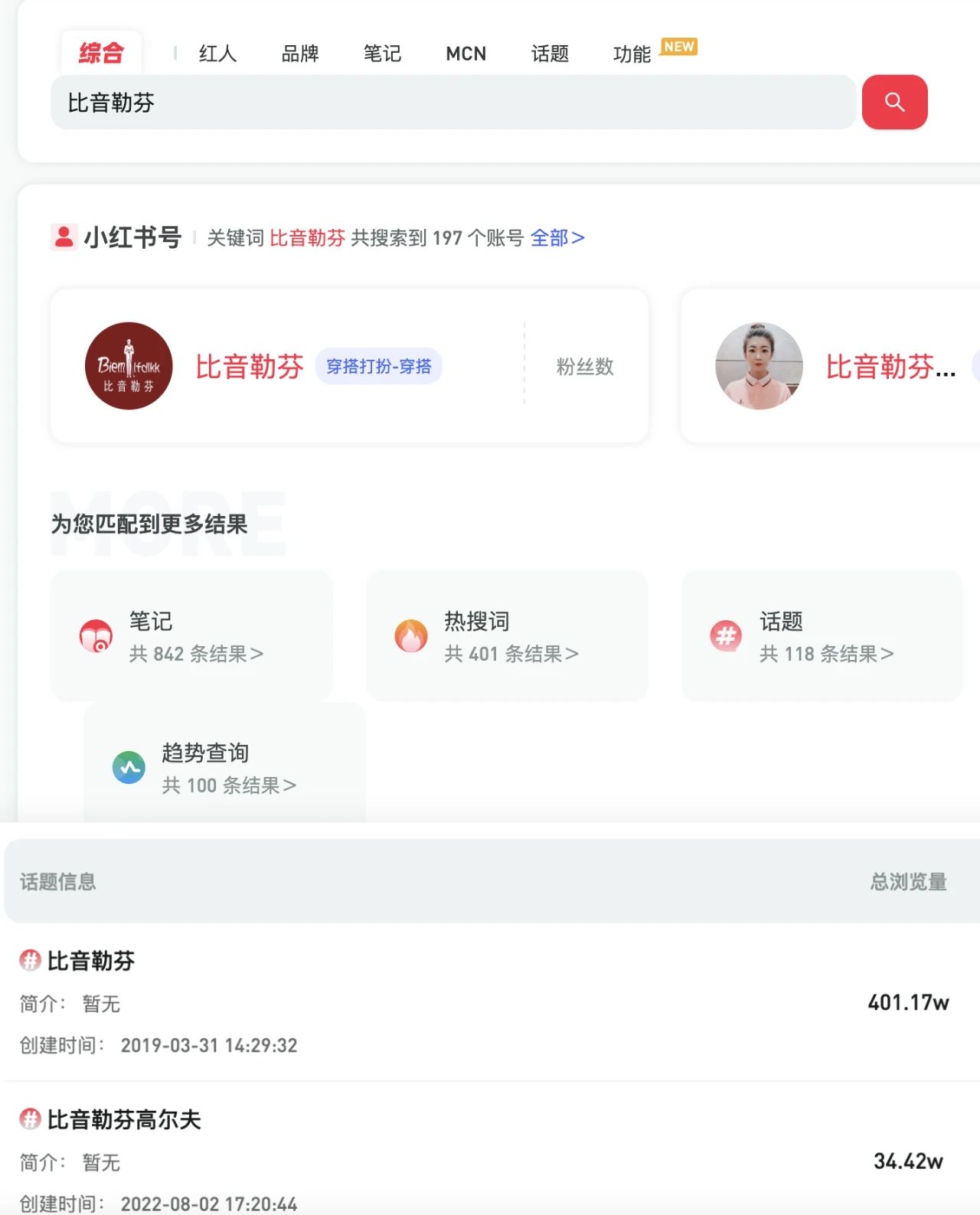The image size is (980, 1215).
Task: Open the 功能 tab marked NEW
Action: (x=632, y=54)
